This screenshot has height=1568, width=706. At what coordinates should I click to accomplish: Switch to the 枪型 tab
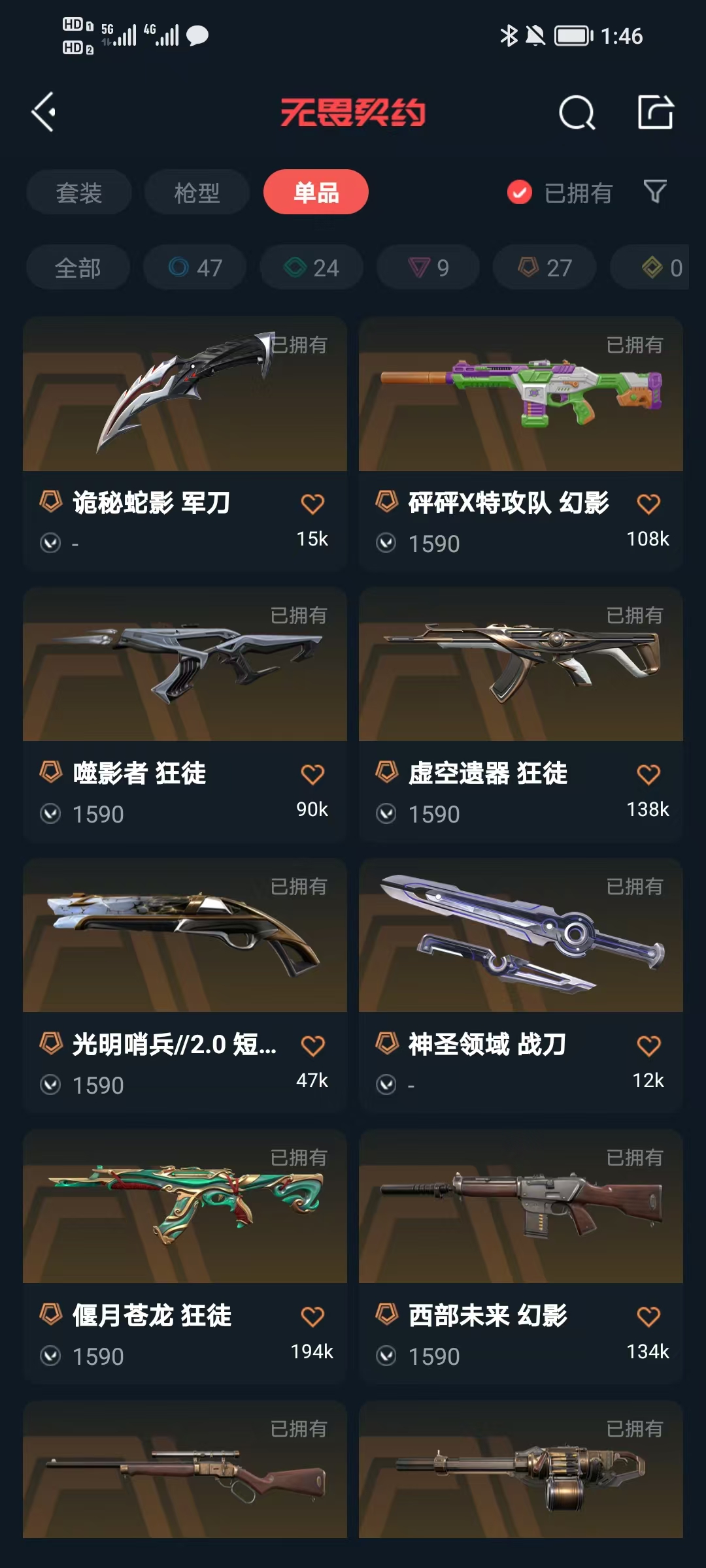(x=197, y=192)
